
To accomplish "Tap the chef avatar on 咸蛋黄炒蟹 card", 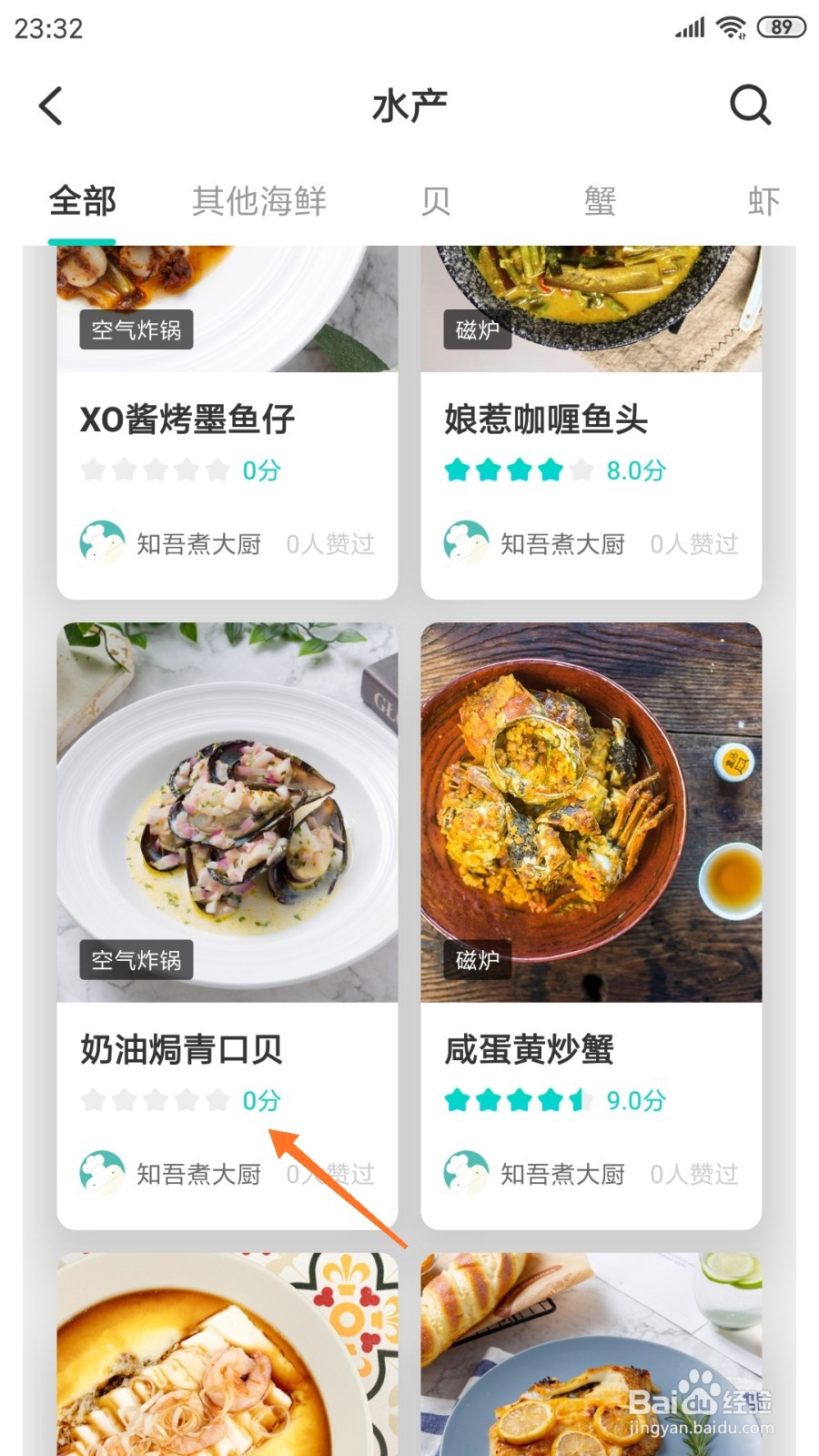I will pyautogui.click(x=467, y=1173).
